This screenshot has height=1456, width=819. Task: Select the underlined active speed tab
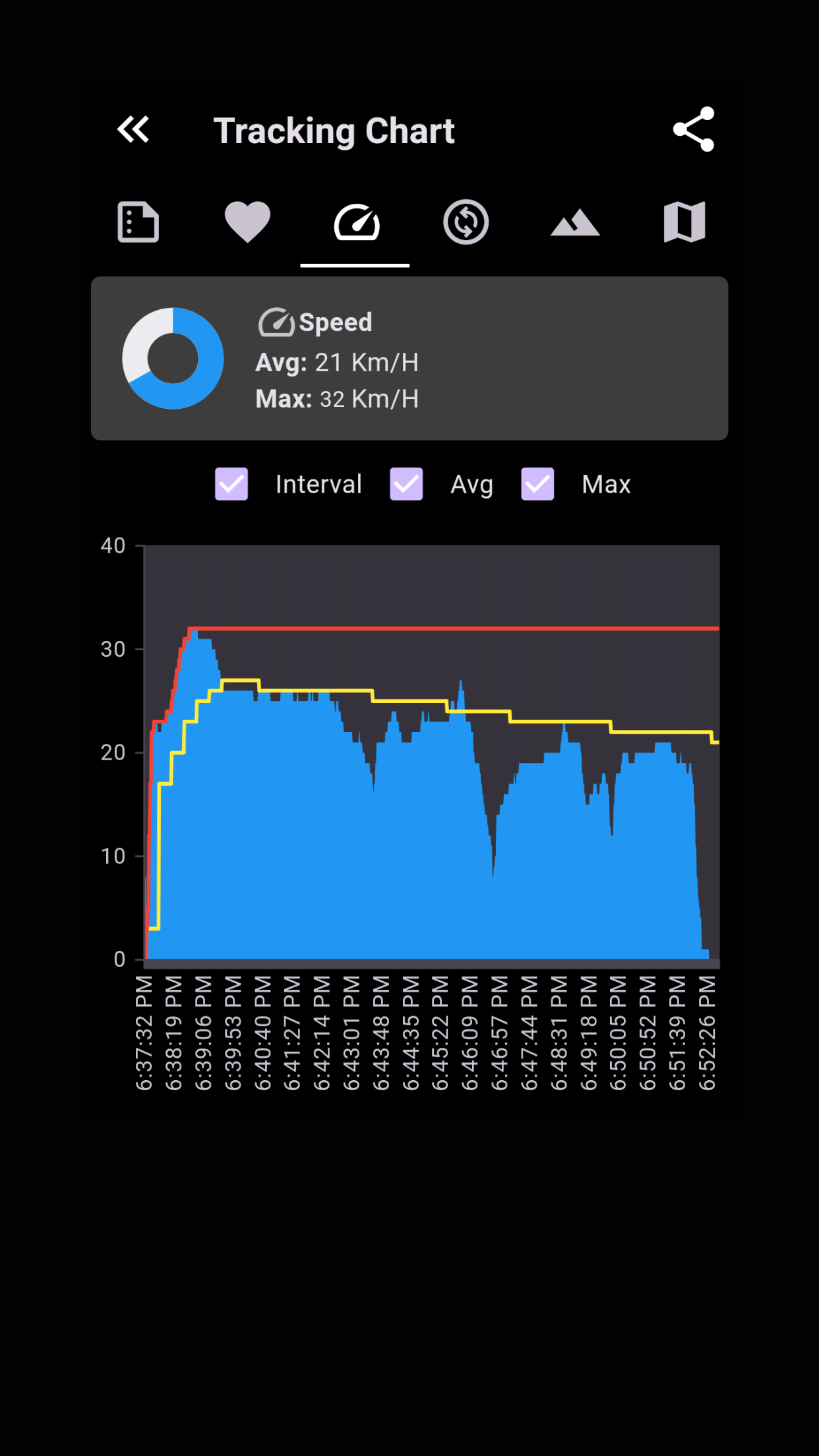[355, 222]
